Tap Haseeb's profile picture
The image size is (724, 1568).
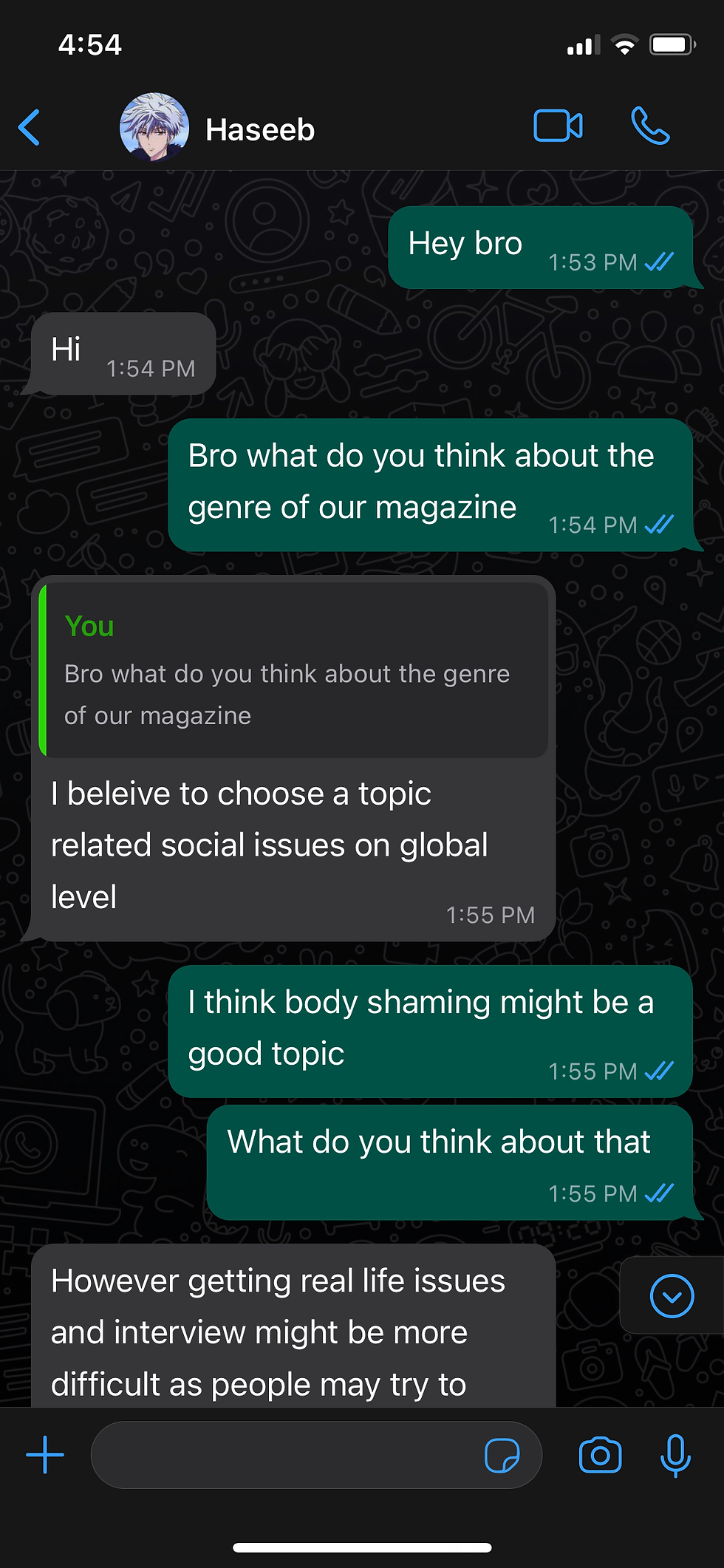click(x=154, y=128)
